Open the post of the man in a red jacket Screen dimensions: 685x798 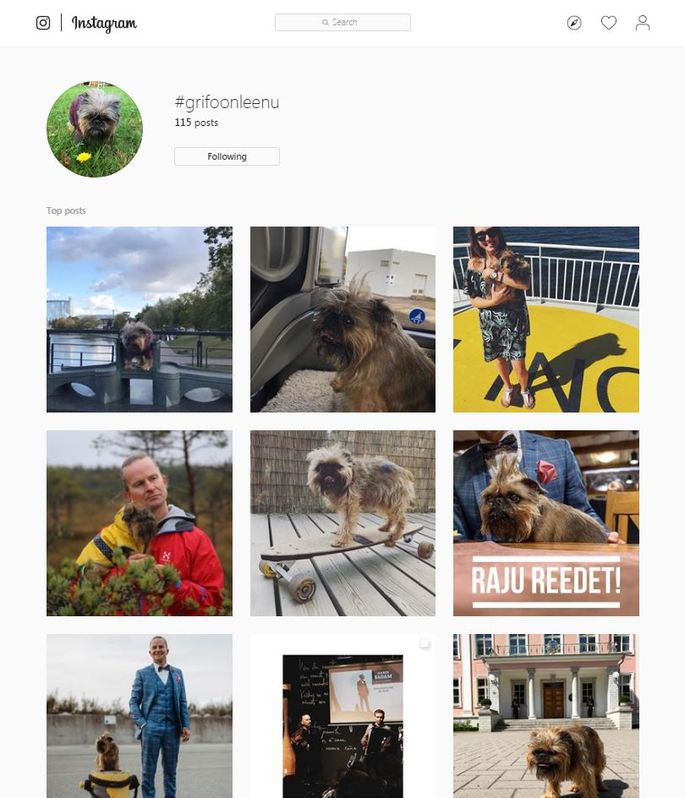[139, 523]
